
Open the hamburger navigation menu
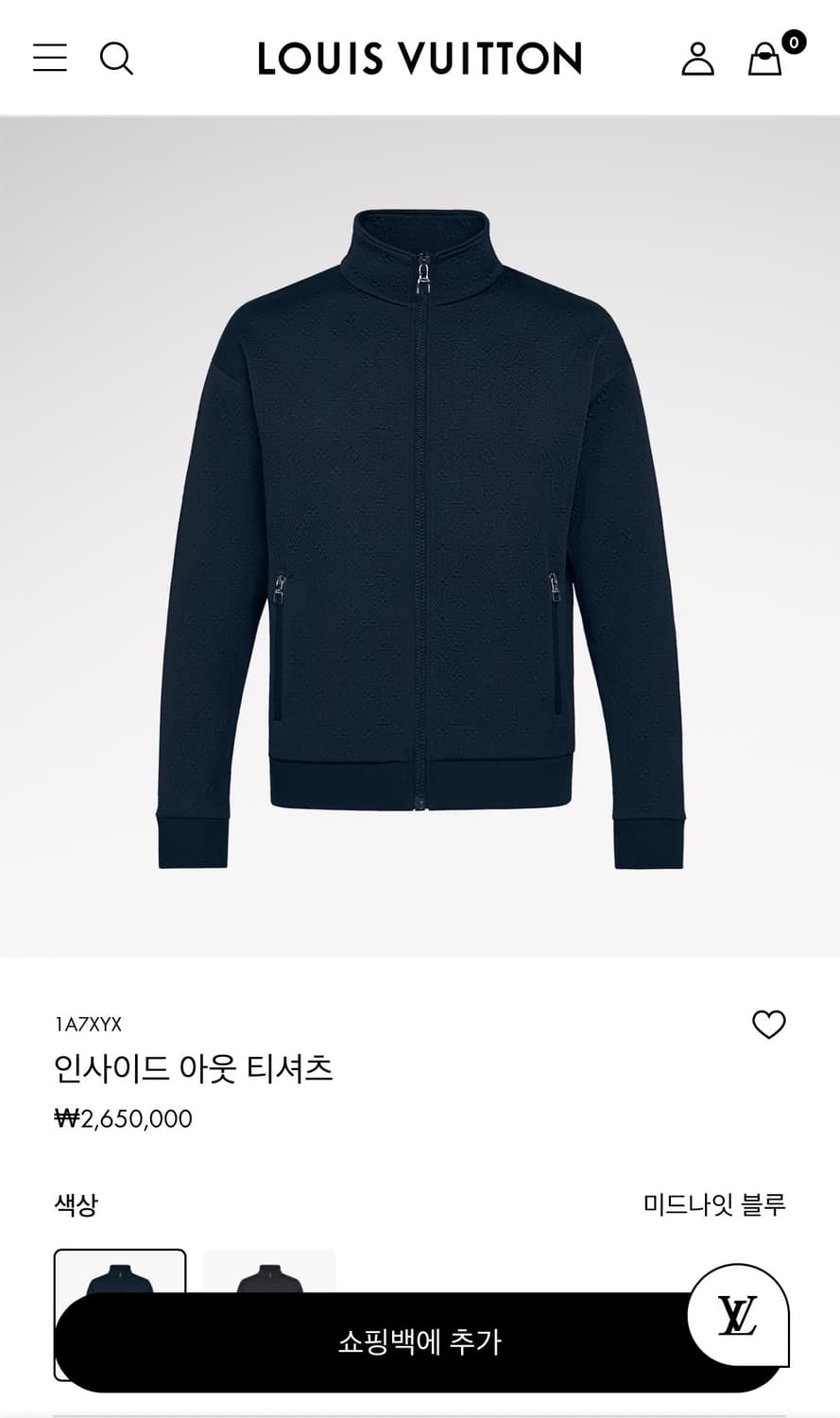point(50,59)
